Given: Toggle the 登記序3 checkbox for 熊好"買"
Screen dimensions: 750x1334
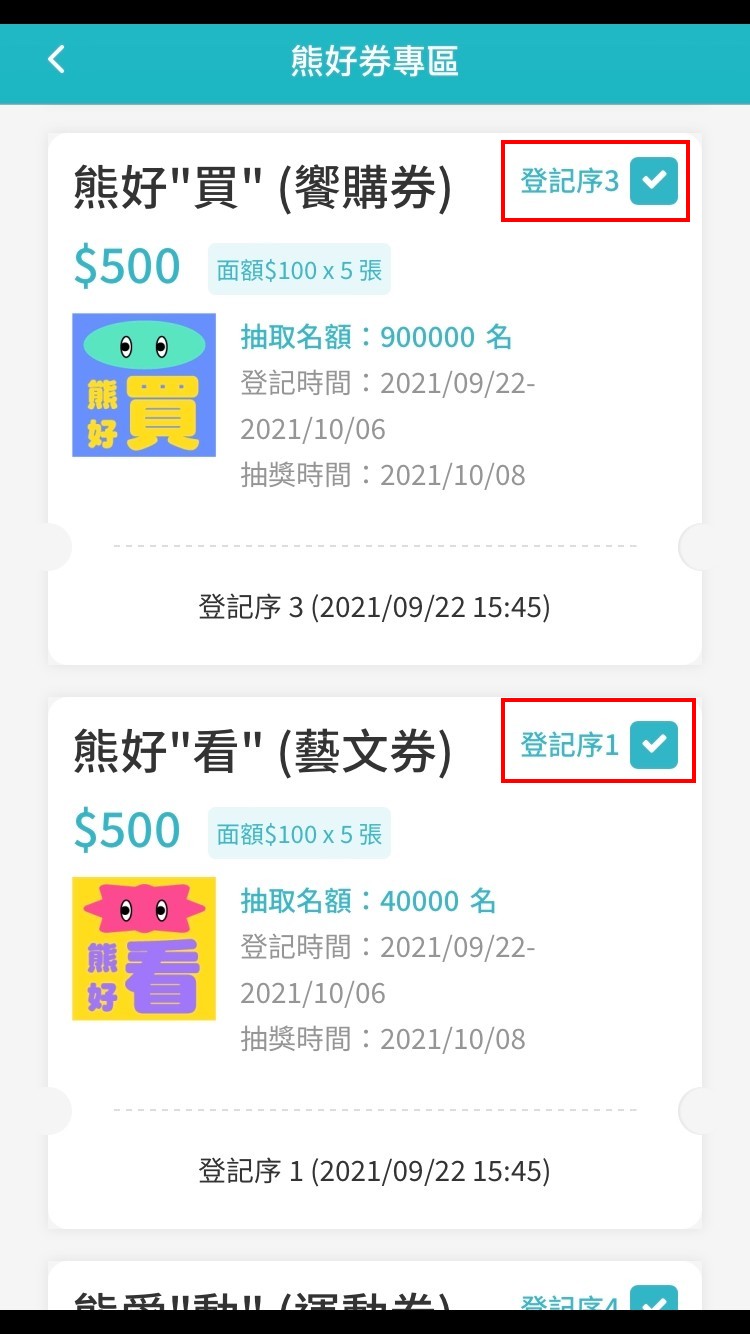Looking at the screenshot, I should tap(654, 181).
